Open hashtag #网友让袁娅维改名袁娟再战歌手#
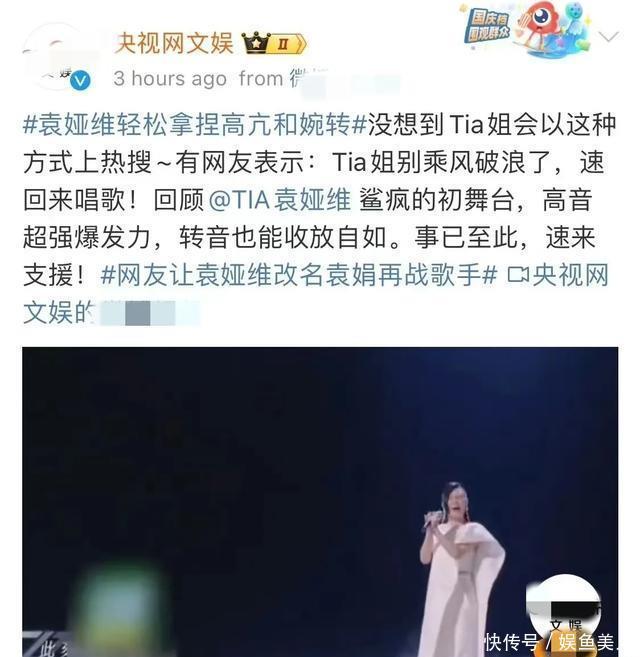Image resolution: width=640 pixels, height=657 pixels. [299, 275]
